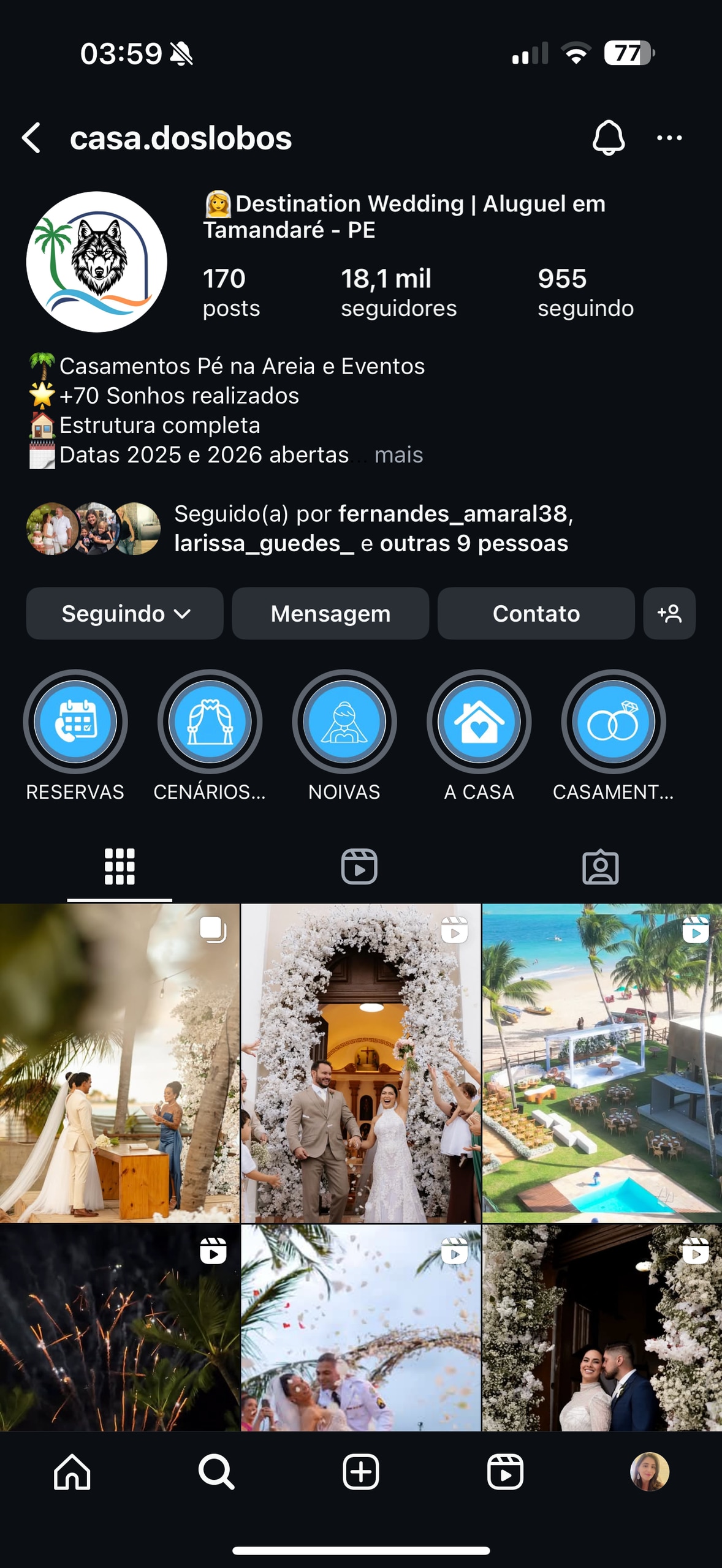The width and height of the screenshot is (722, 1568).
Task: Tap the Contato button
Action: pos(536,614)
